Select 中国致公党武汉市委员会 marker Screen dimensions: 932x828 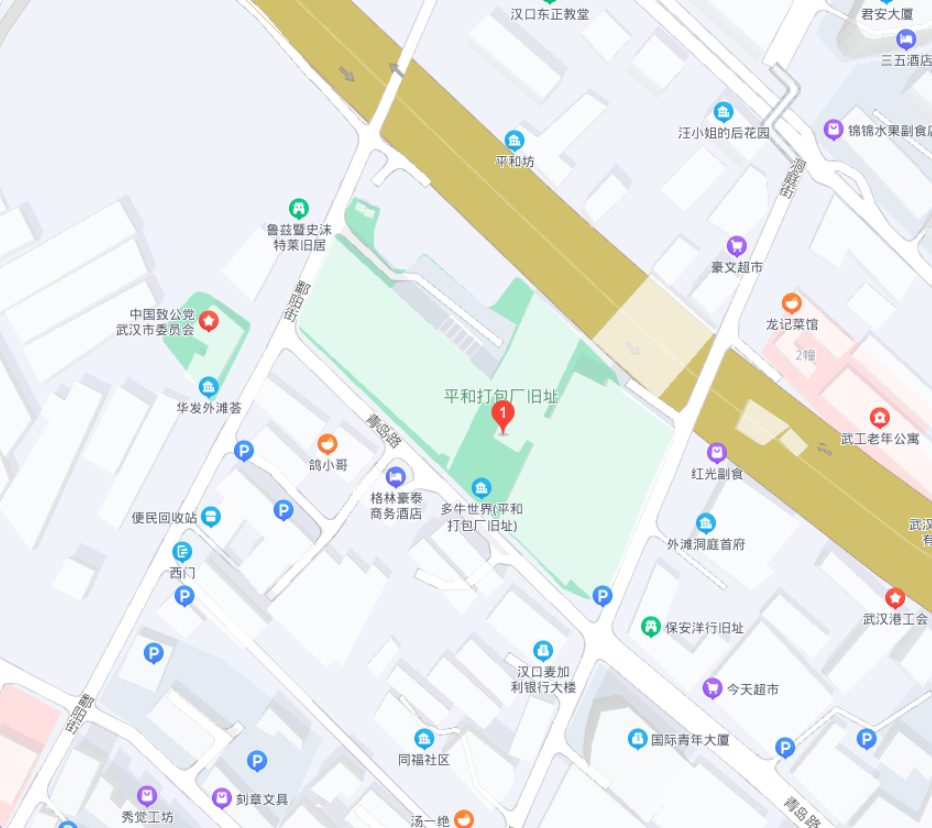click(209, 321)
